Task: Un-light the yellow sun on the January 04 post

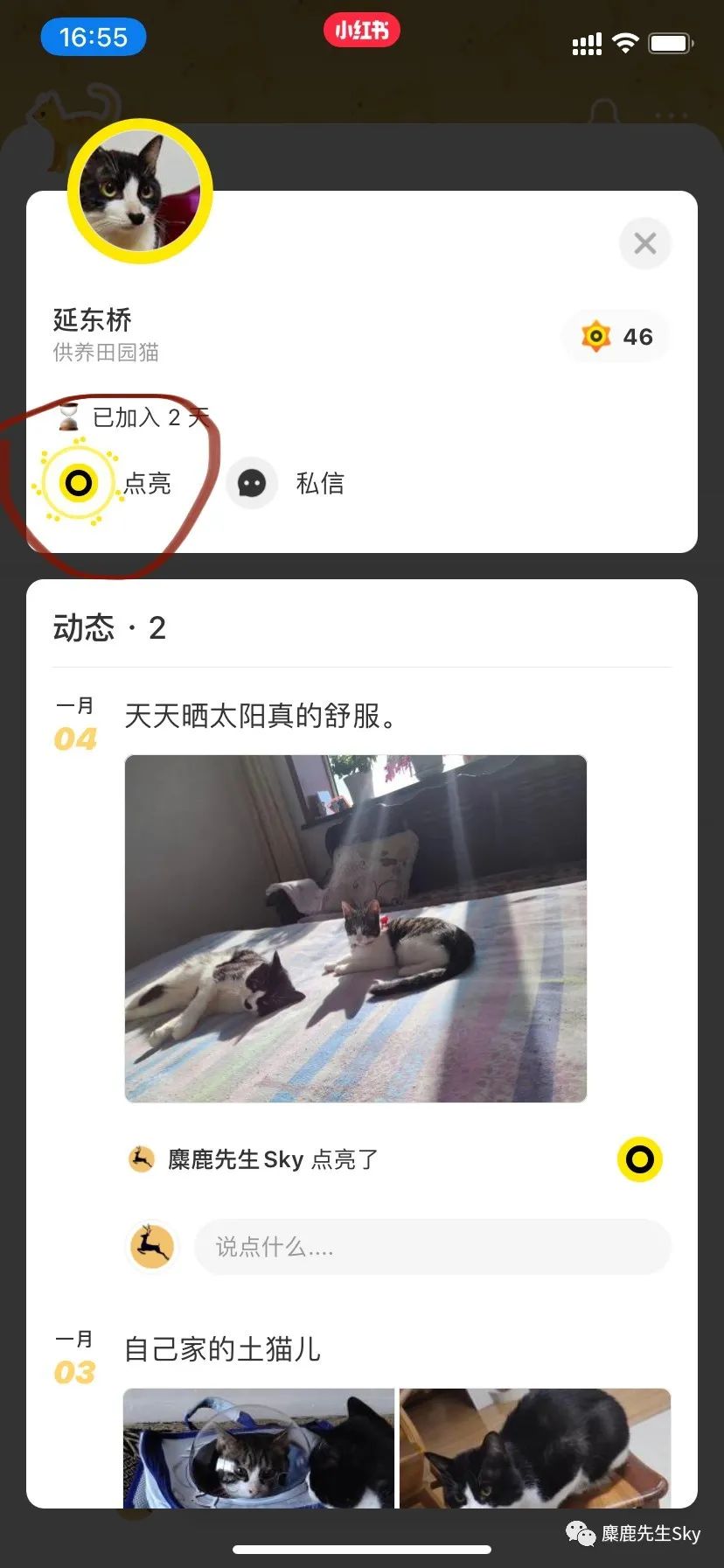Action: point(641,1158)
